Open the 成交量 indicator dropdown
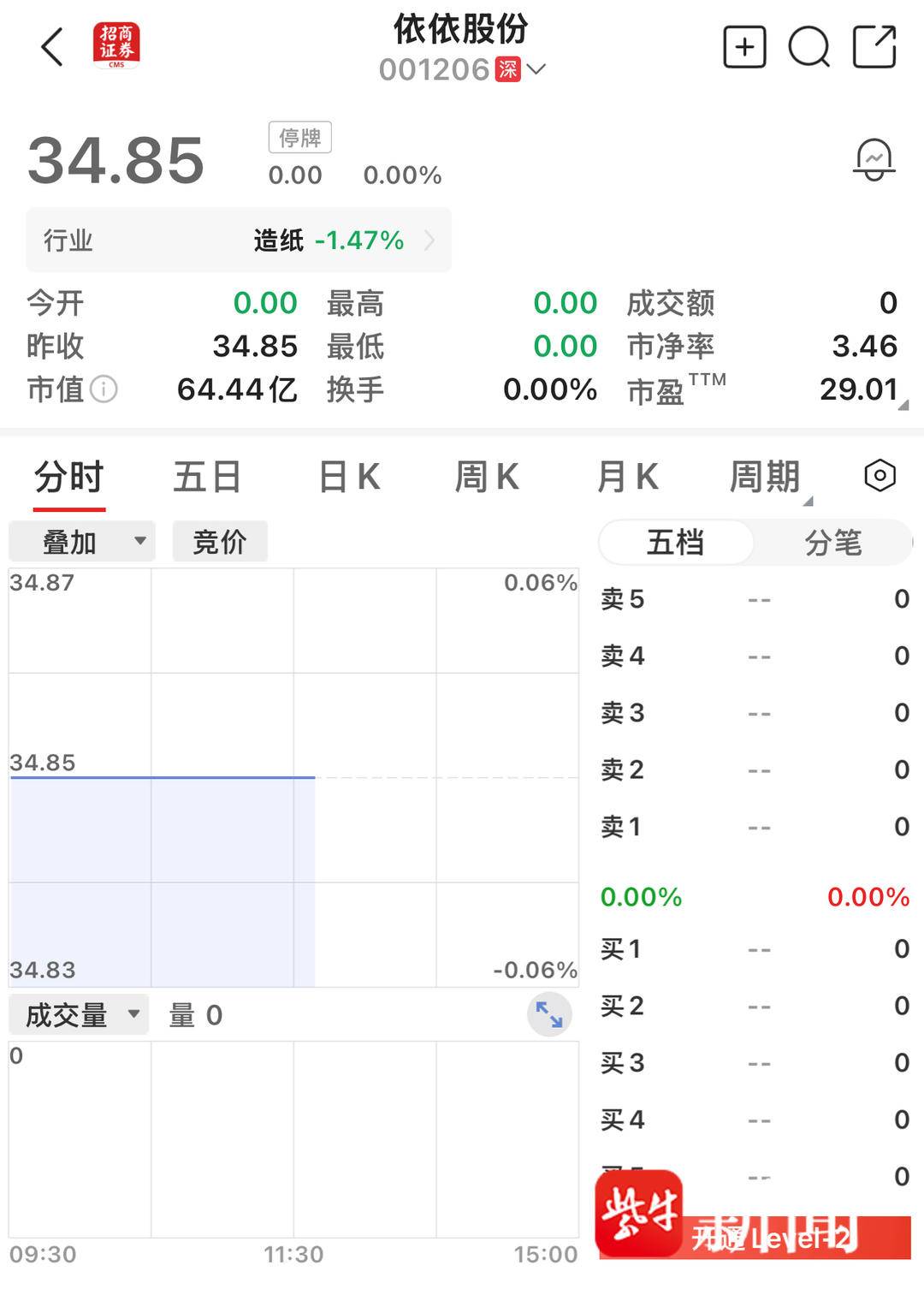Screen dimensions: 924x1289 (x=79, y=1015)
